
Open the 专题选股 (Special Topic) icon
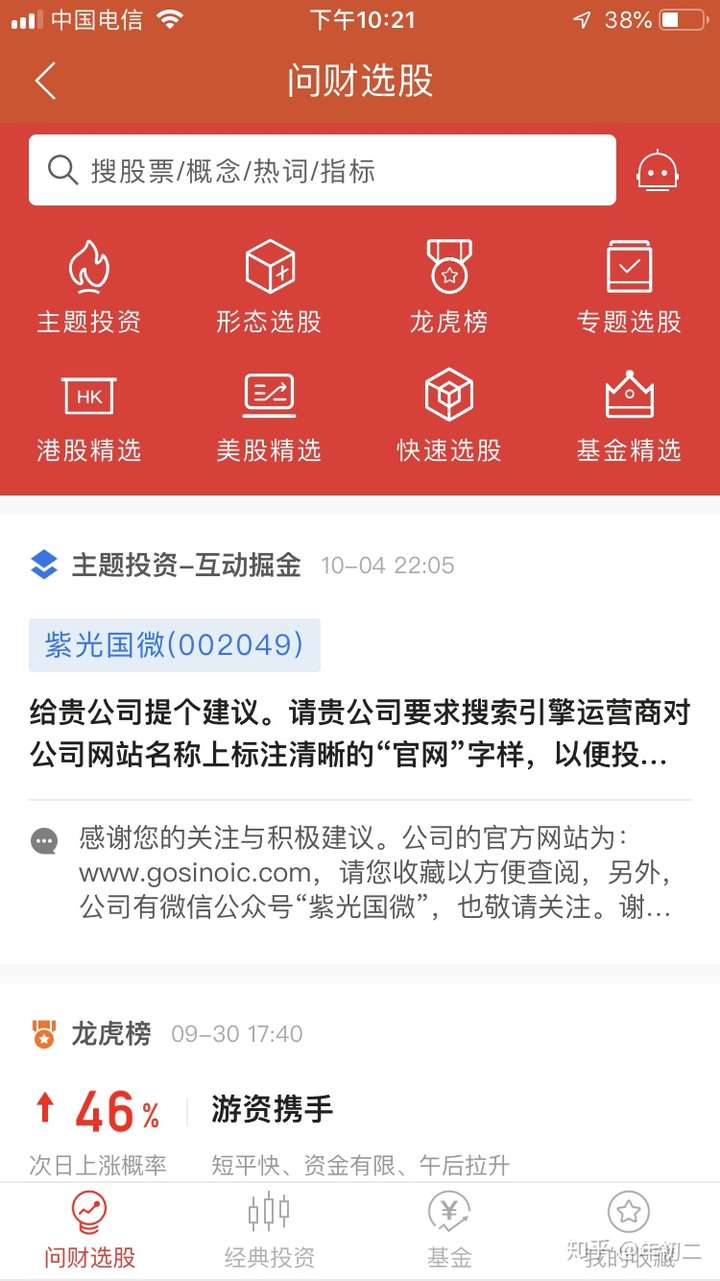(x=628, y=285)
